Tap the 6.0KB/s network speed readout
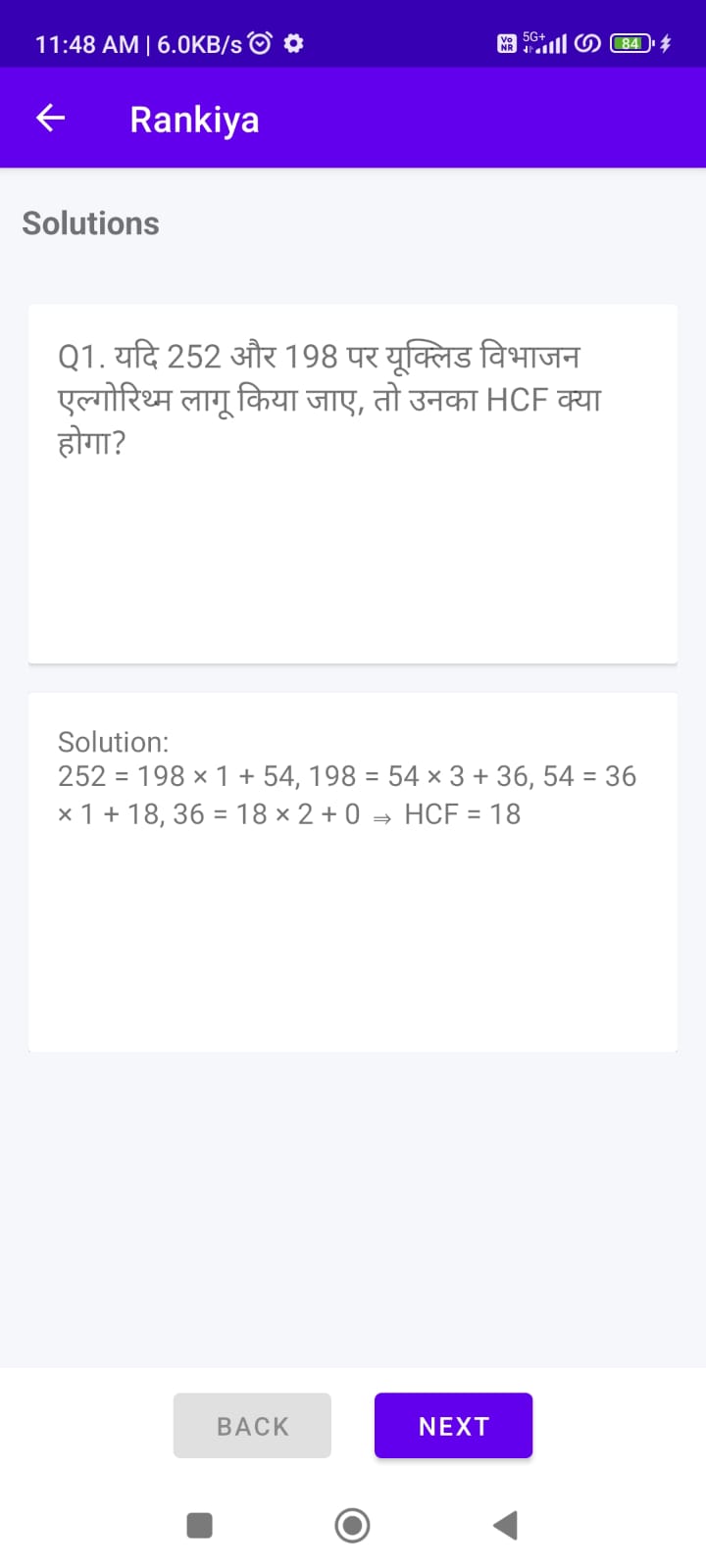 196,43
